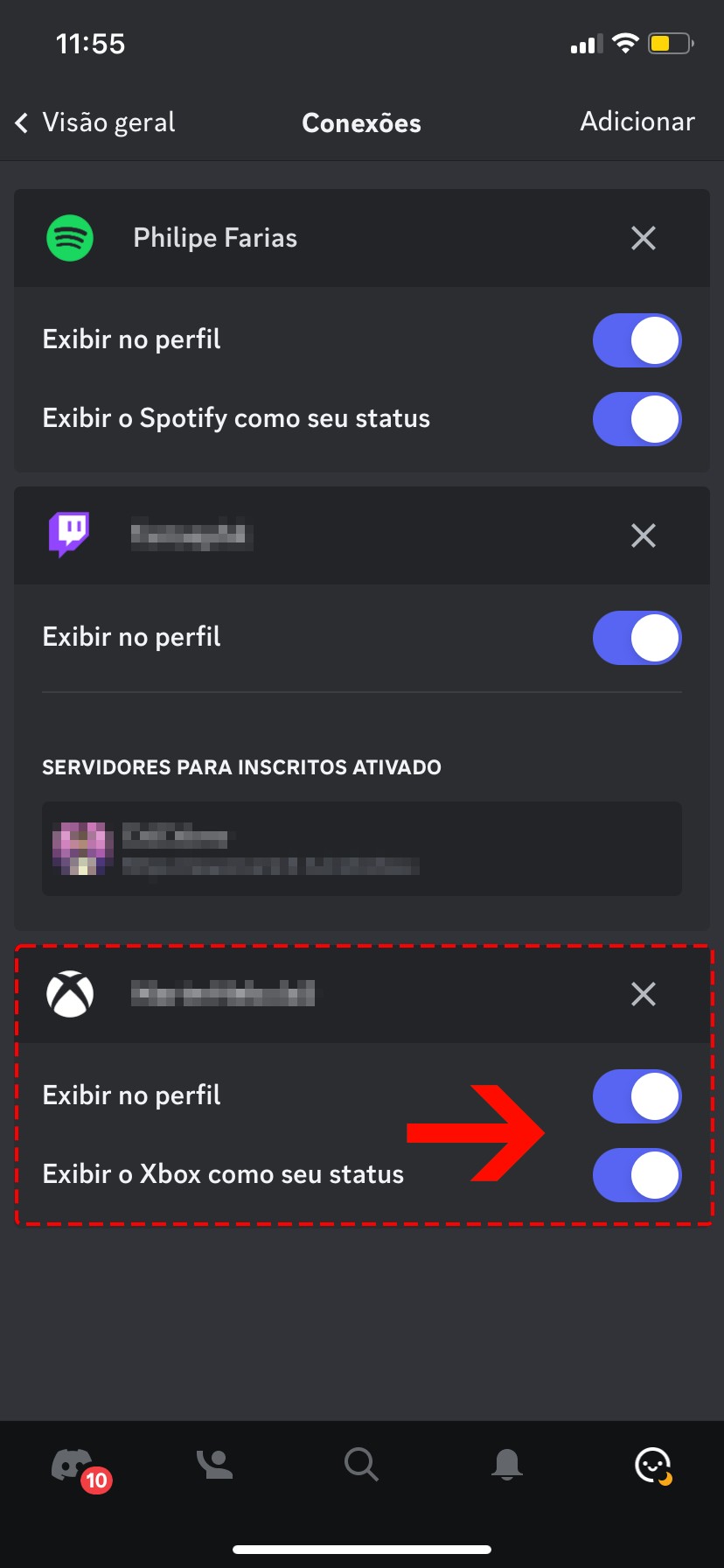Switch to the profile tab
The image size is (724, 1568).
click(652, 1464)
